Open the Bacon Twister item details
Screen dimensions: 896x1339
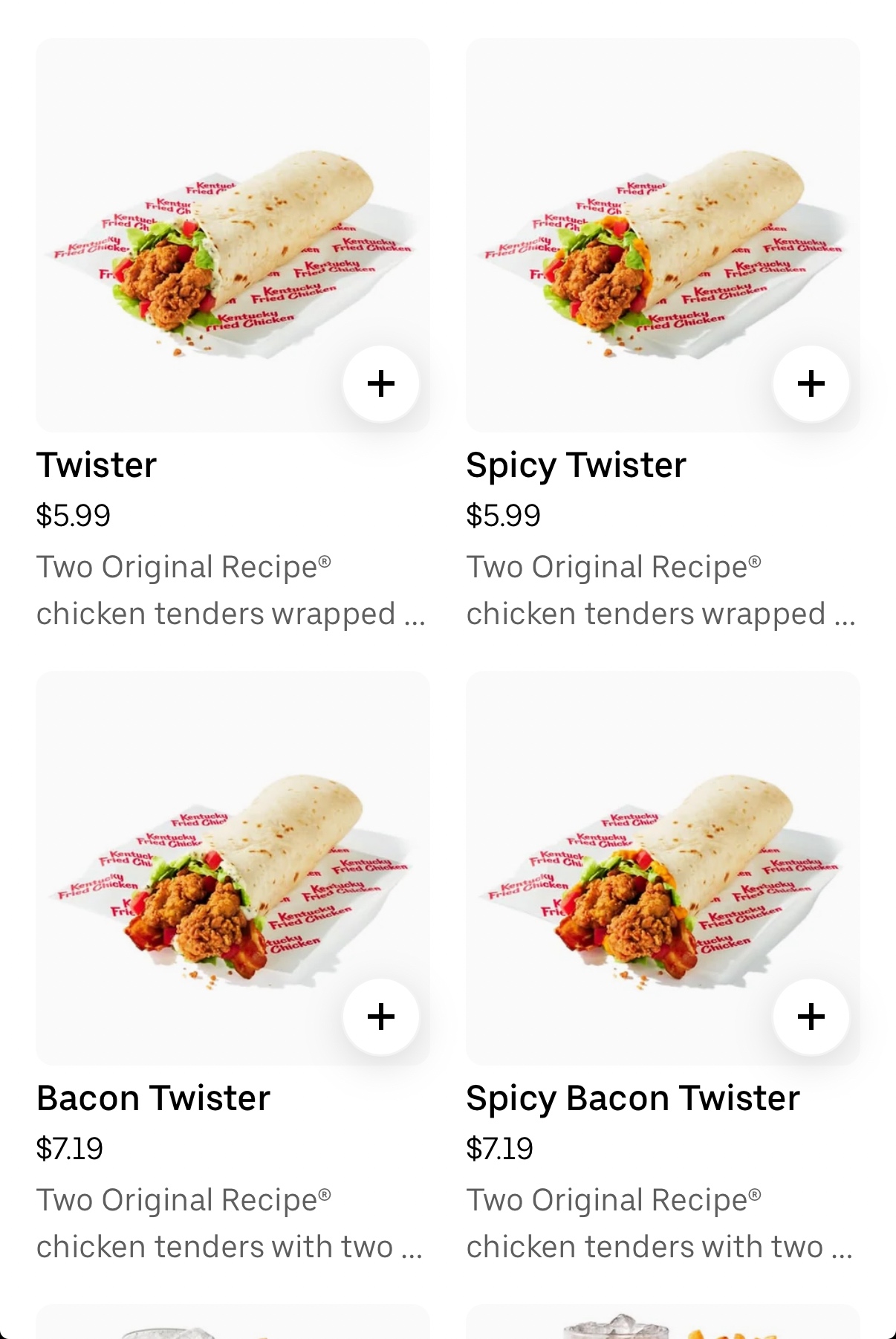coord(153,1098)
